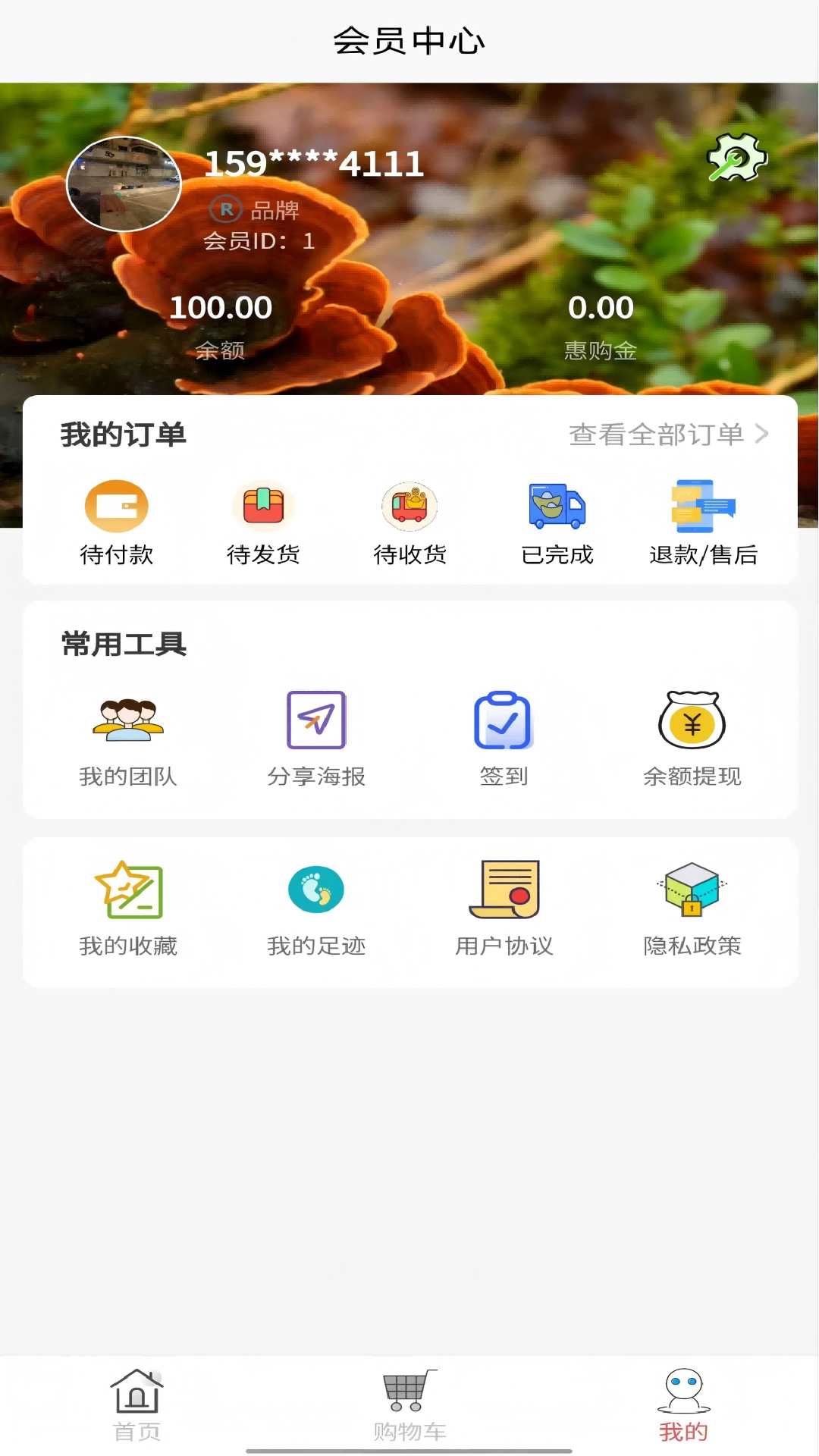
Task: Click the 惠购金 amount 0.00
Action: pos(601,306)
